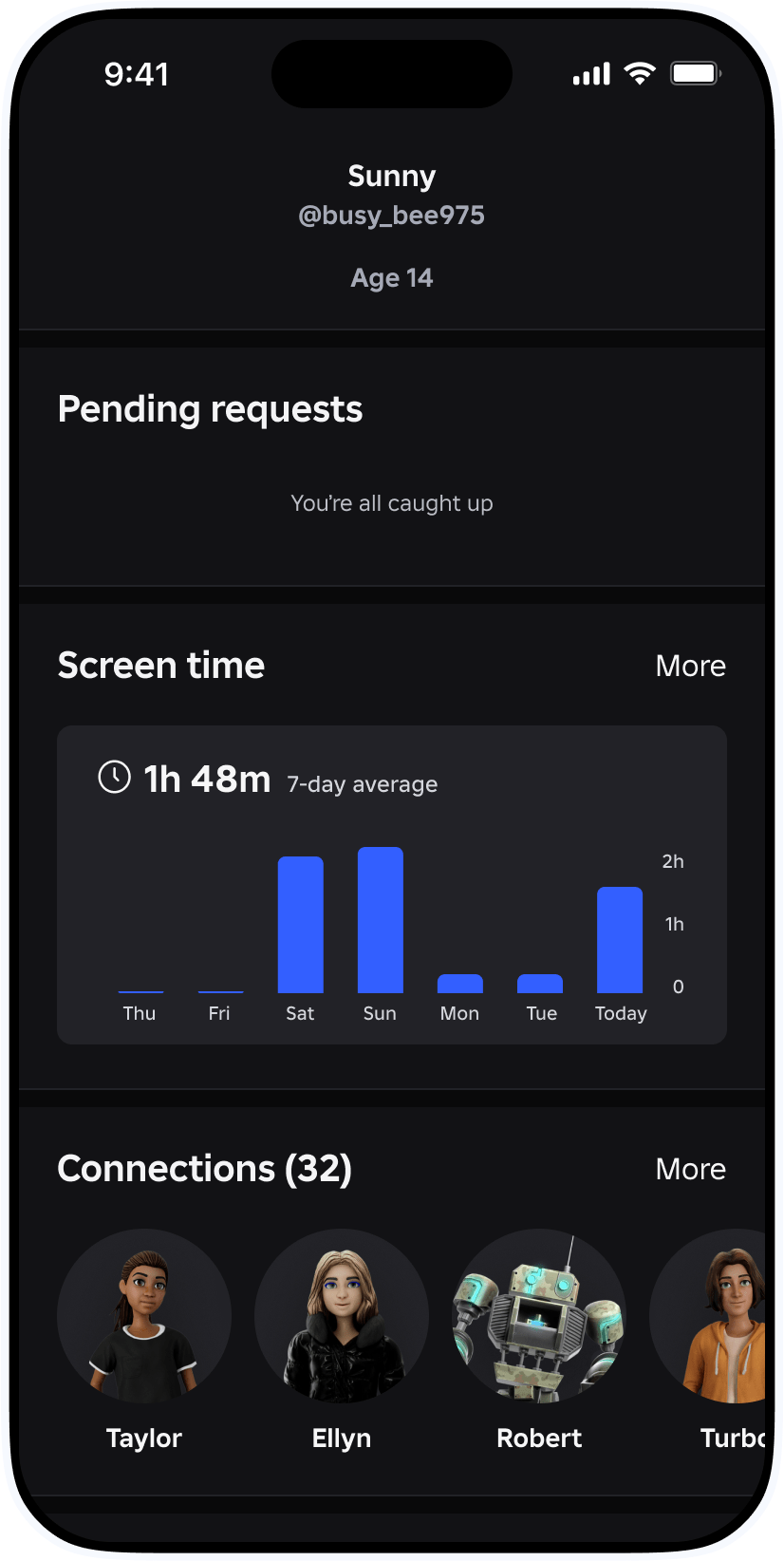Image resolution: width=784 pixels, height=1561 pixels.
Task: Open More in the Connections section
Action: pyautogui.click(x=690, y=1169)
